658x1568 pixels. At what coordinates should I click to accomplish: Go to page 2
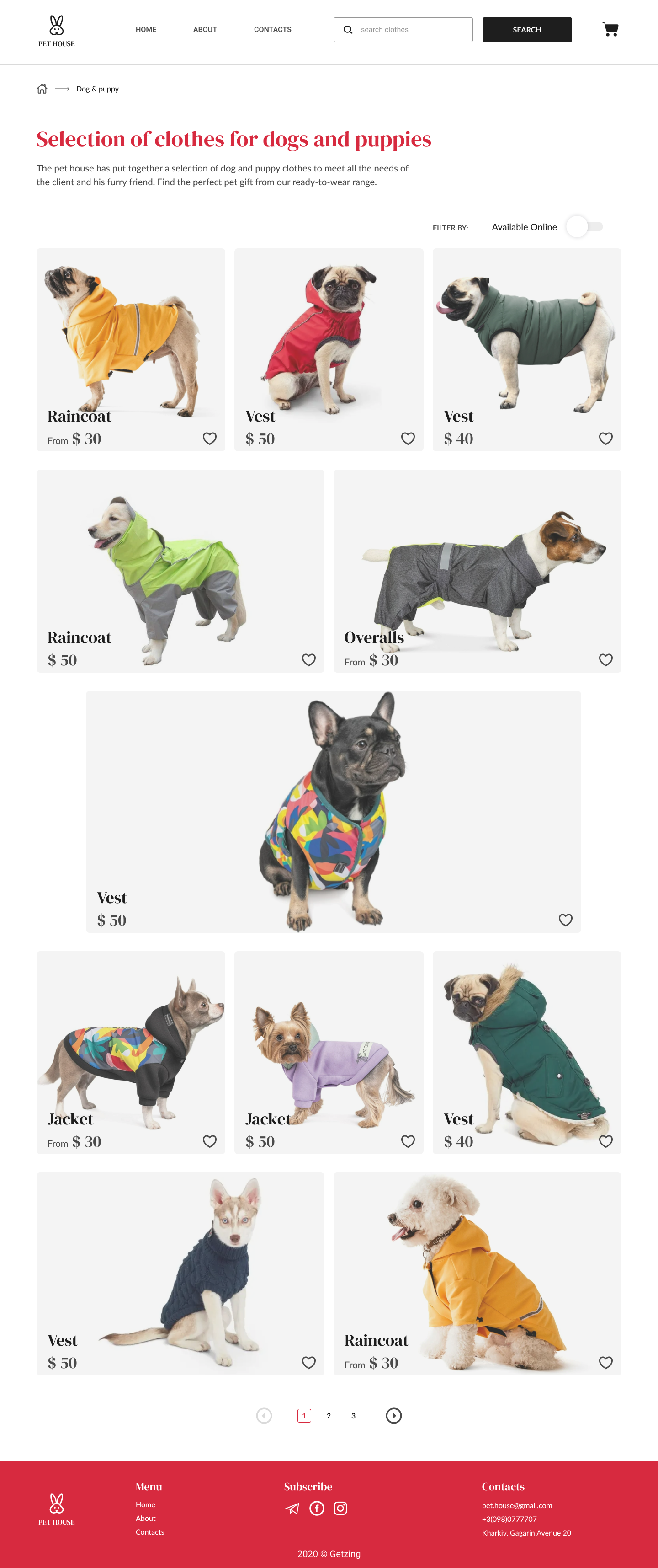tap(329, 1416)
